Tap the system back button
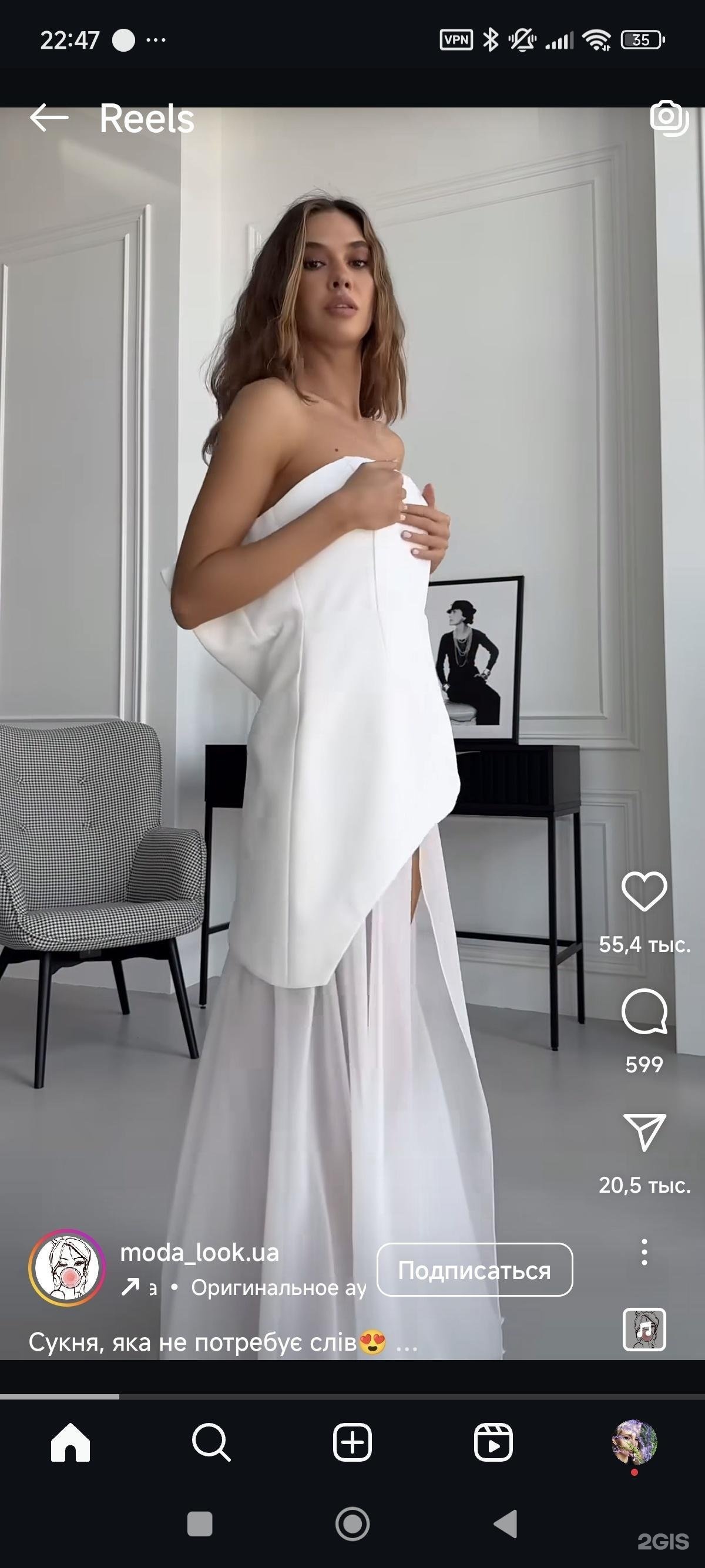The height and width of the screenshot is (1568, 705). point(505,1524)
